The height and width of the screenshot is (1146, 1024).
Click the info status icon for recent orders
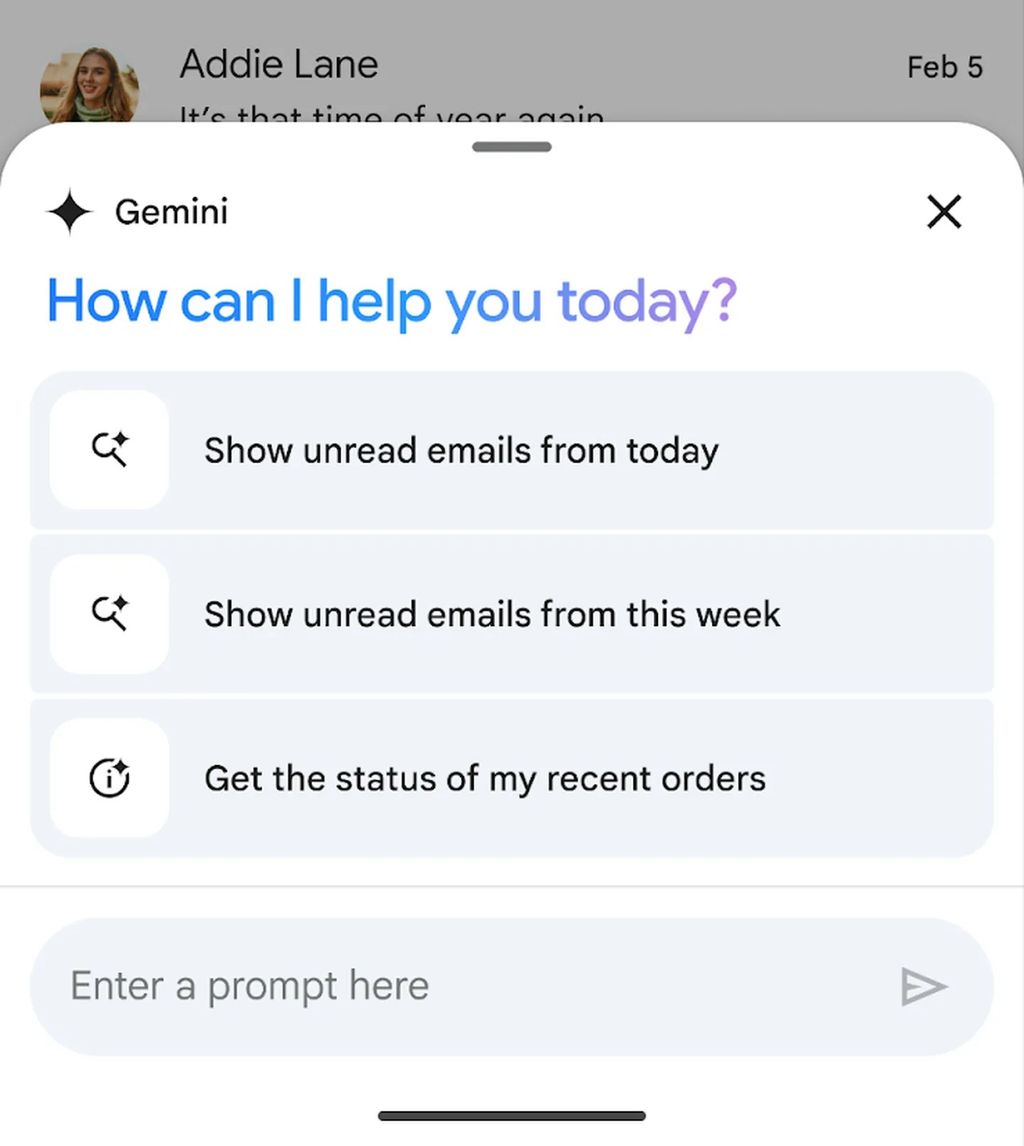[109, 777]
